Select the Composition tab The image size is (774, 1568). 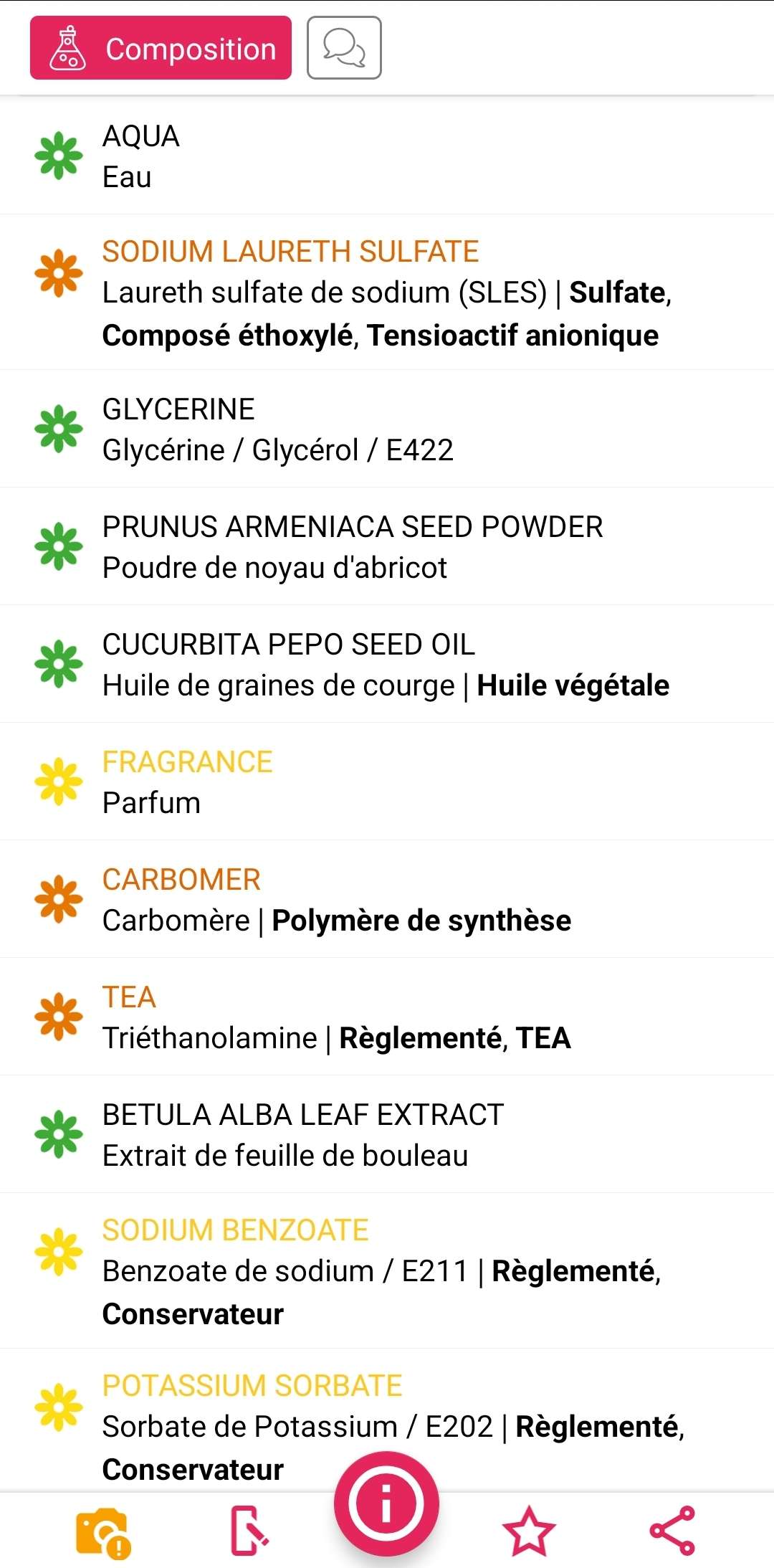pyautogui.click(x=161, y=48)
